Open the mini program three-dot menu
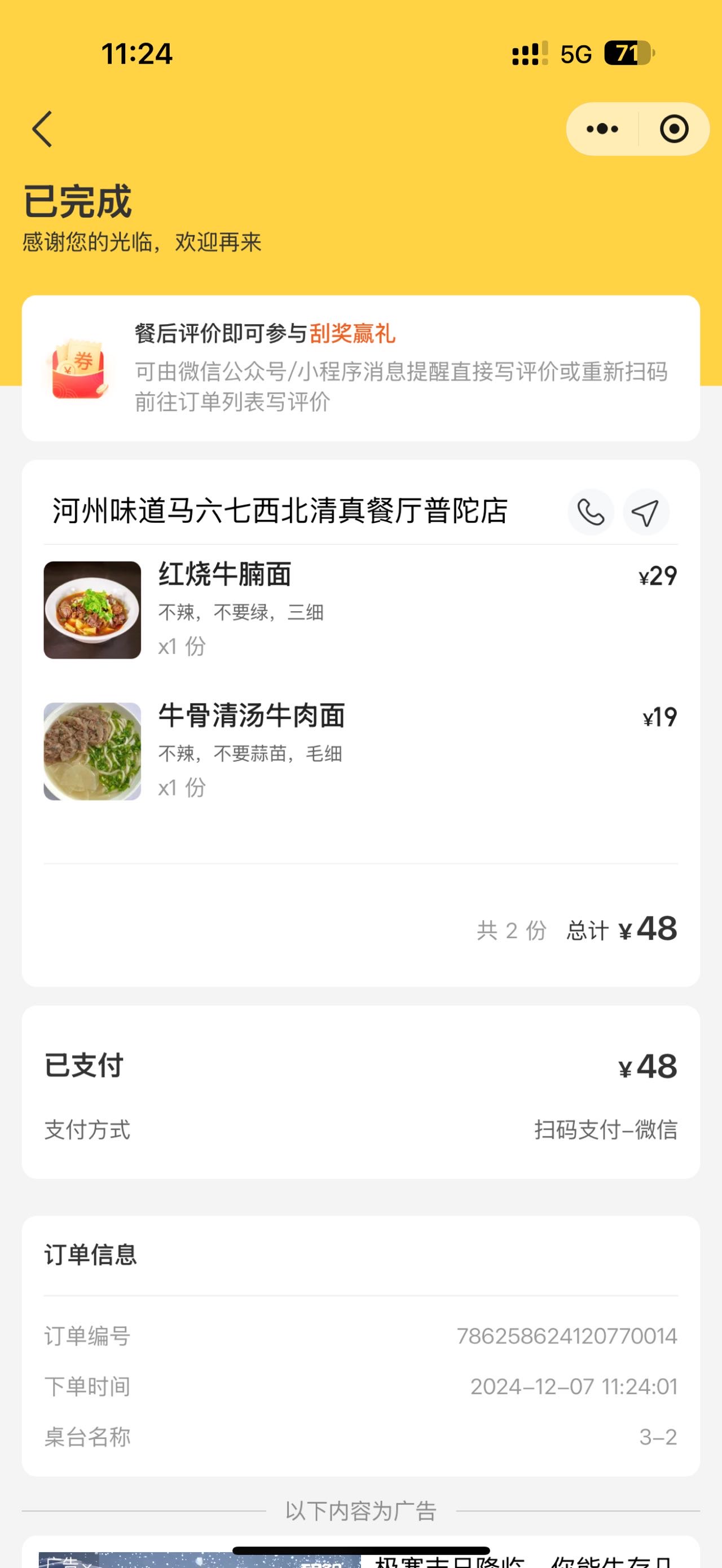This screenshot has width=722, height=1568. (602, 129)
